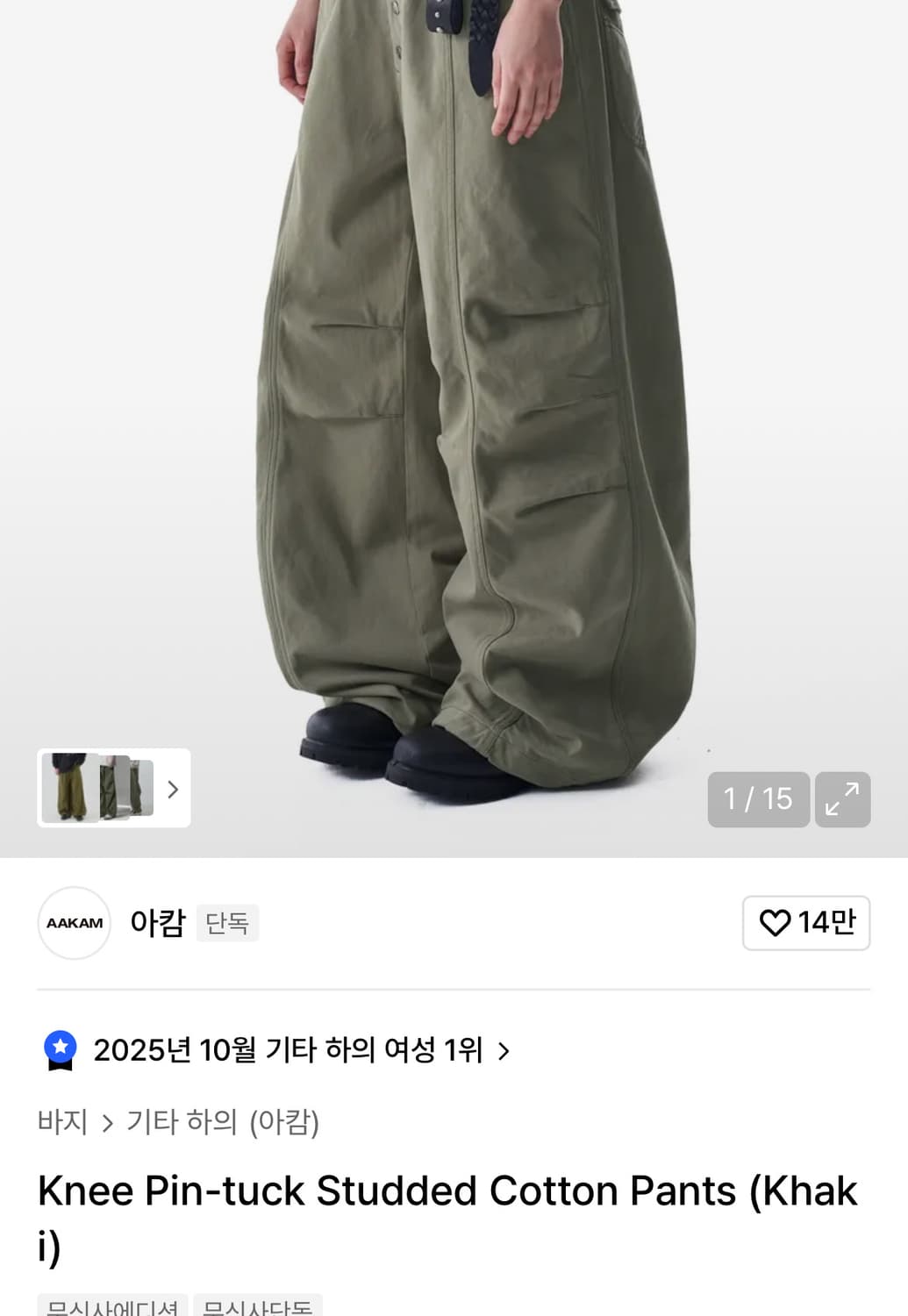Viewport: 908px width, 1316px height.
Task: Click the heart outline icon
Action: [776, 923]
